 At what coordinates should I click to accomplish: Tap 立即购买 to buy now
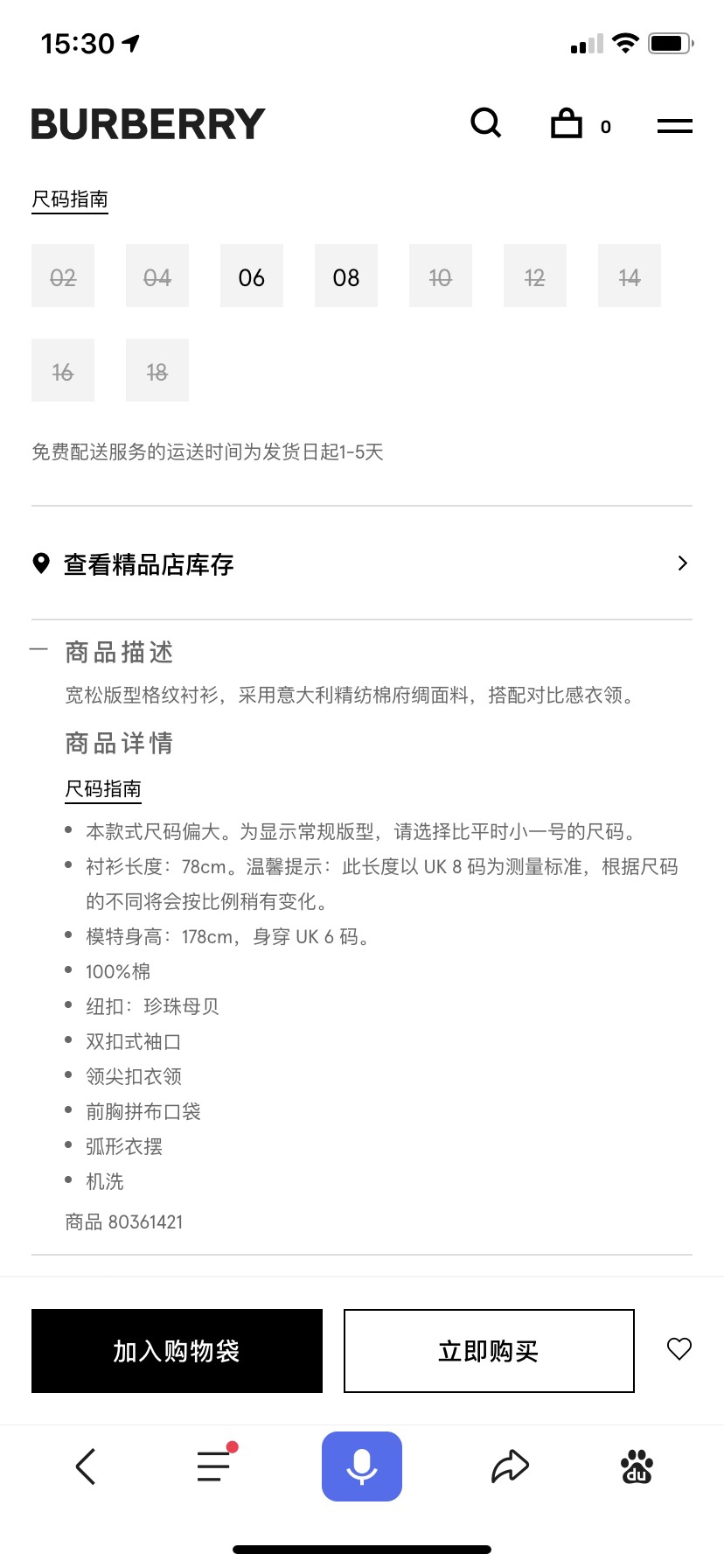coord(489,1351)
